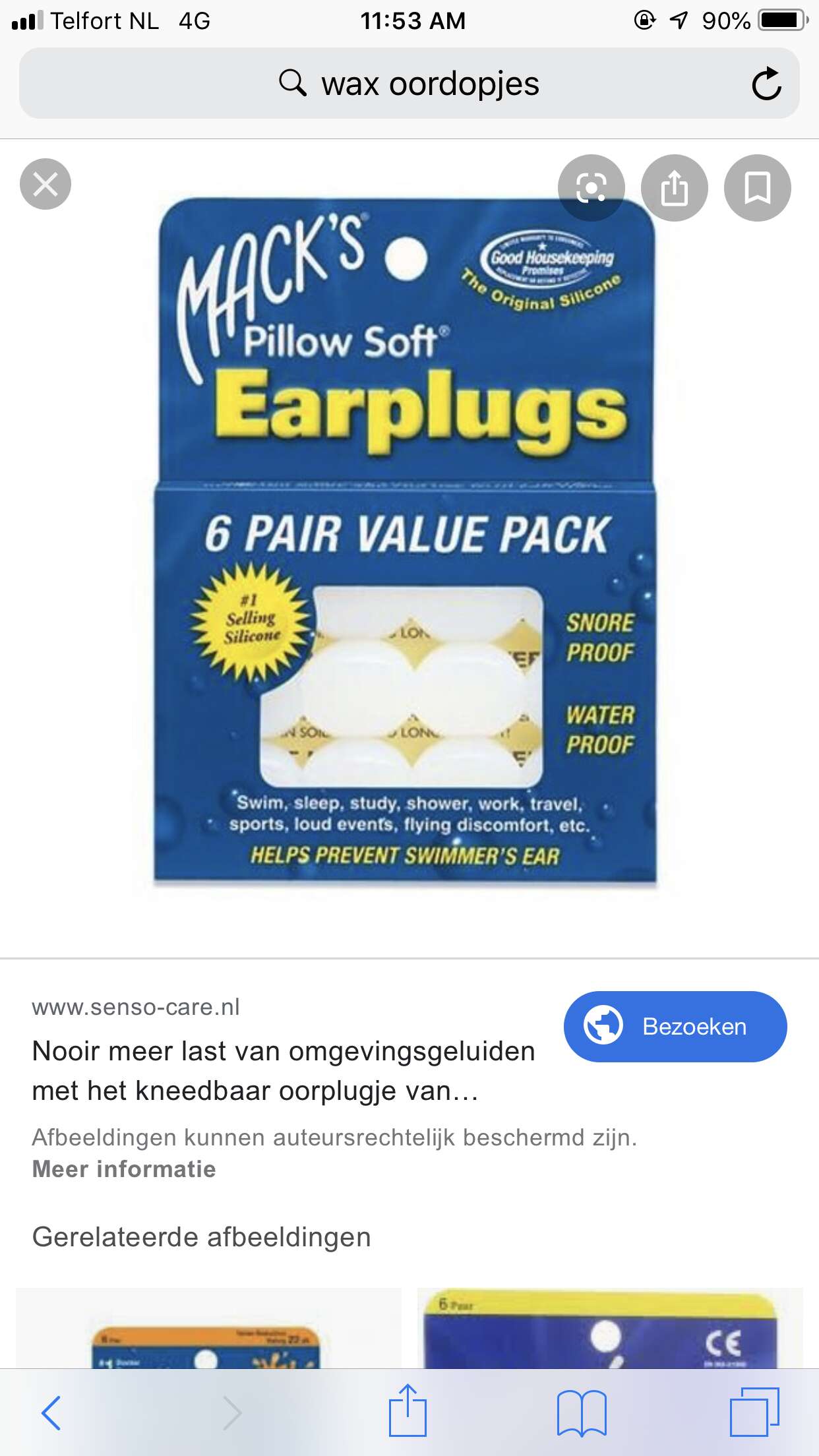The width and height of the screenshot is (819, 1456).
Task: Edit the wax oordopjes address bar
Action: [409, 84]
